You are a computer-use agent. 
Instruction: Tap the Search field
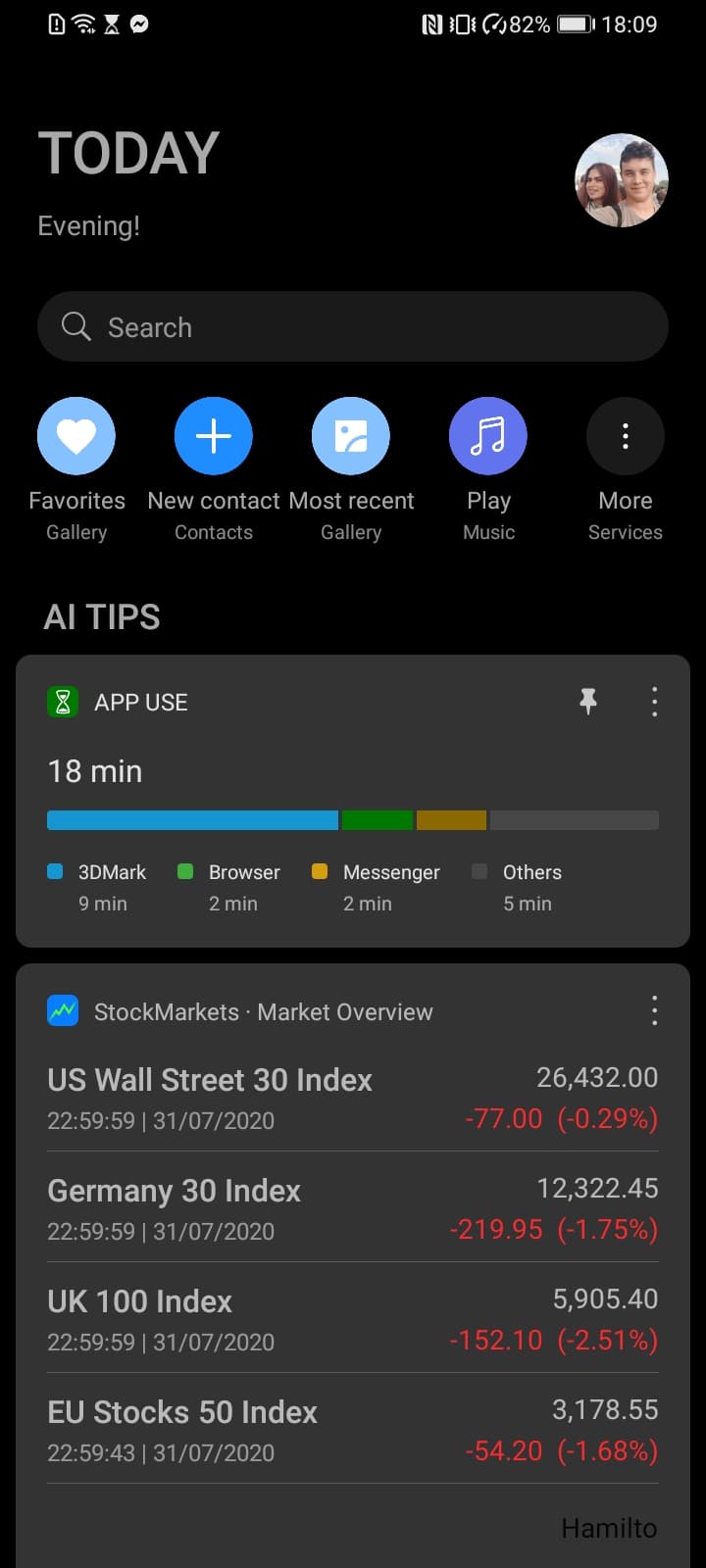tap(353, 326)
